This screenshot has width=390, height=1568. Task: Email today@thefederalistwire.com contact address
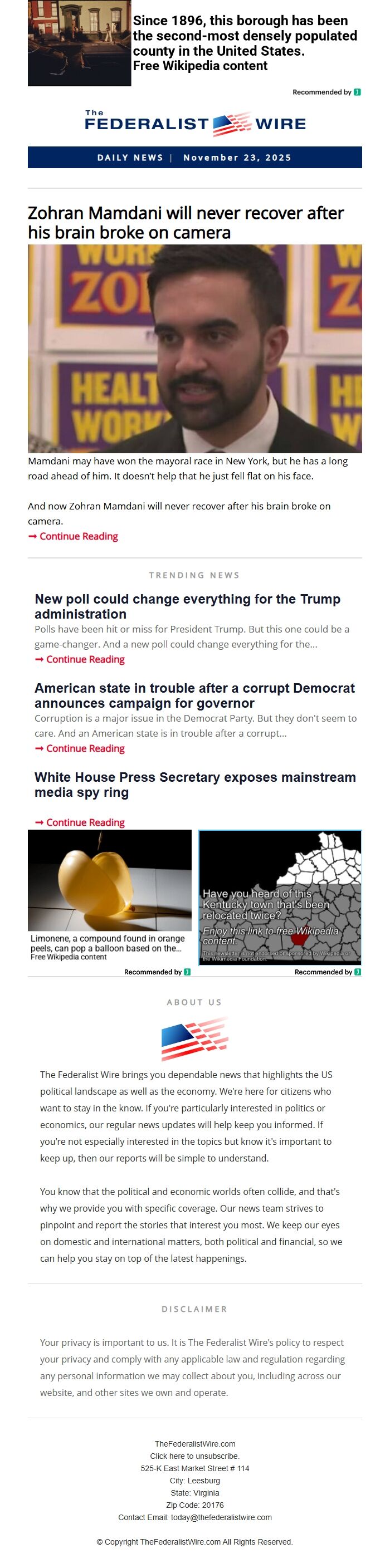pos(221,1517)
